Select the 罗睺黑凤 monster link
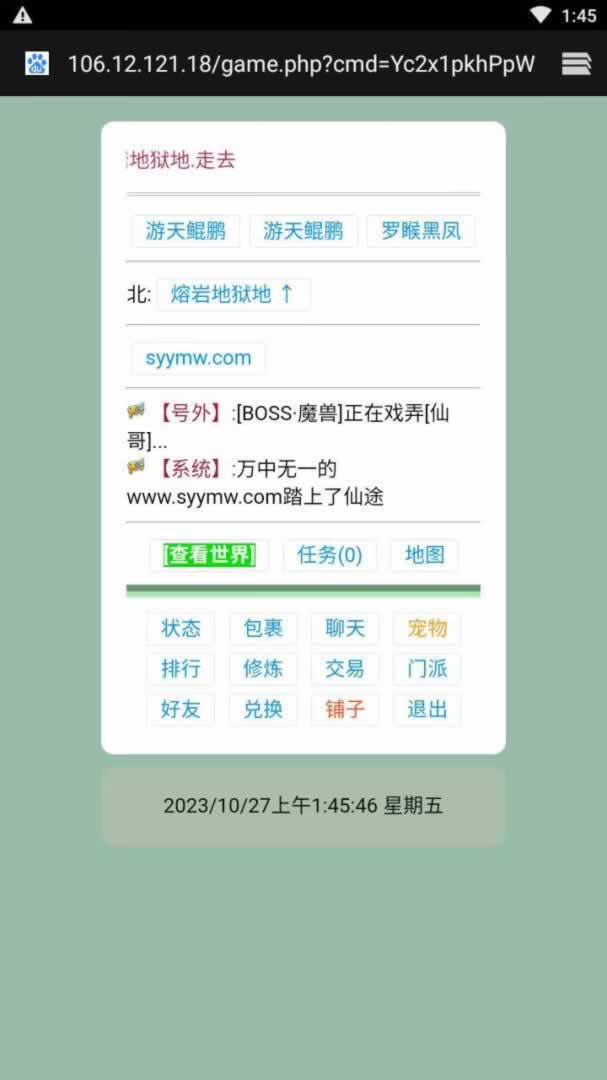The height and width of the screenshot is (1080, 607). click(x=421, y=231)
